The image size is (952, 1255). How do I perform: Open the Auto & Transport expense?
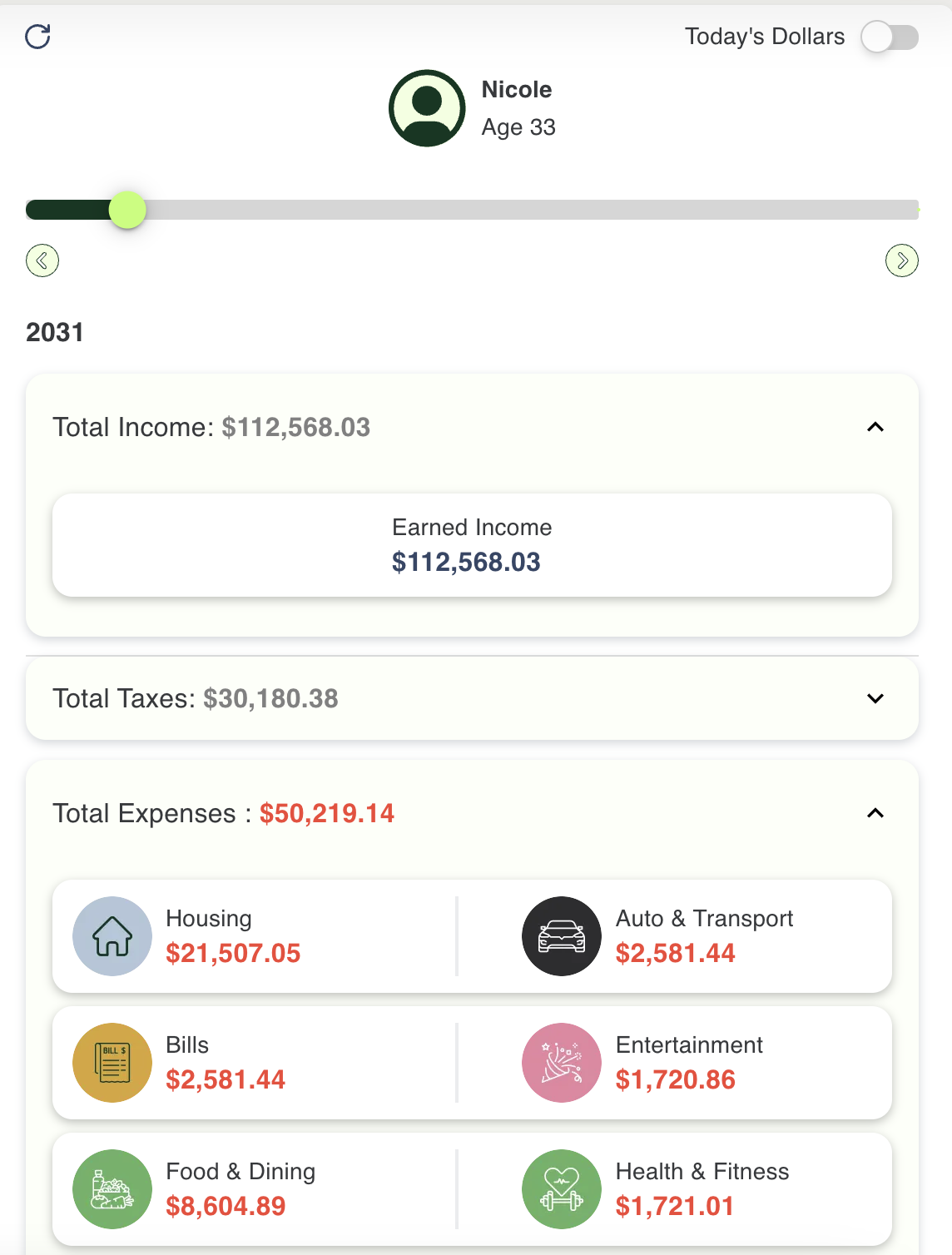tap(682, 936)
